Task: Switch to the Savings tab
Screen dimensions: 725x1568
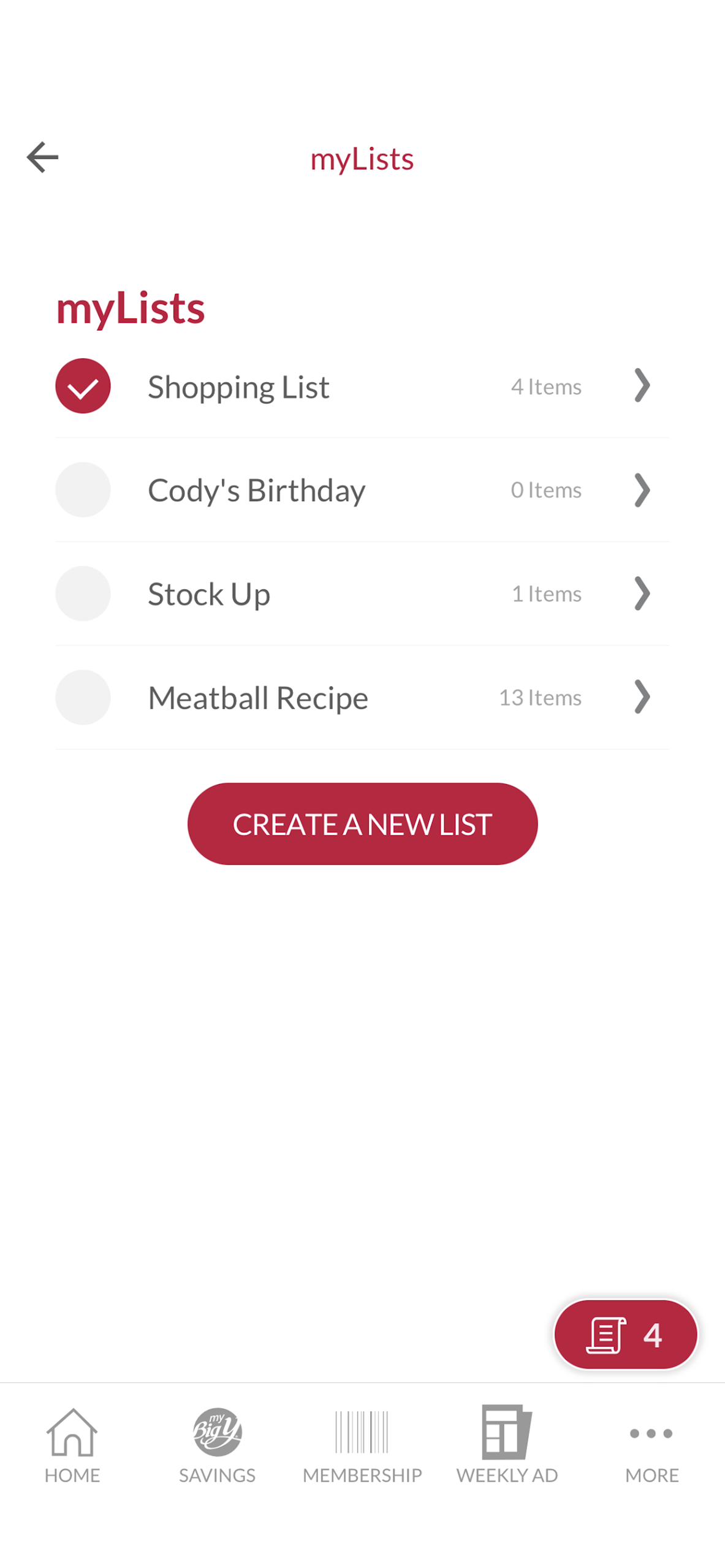Action: click(x=217, y=1444)
